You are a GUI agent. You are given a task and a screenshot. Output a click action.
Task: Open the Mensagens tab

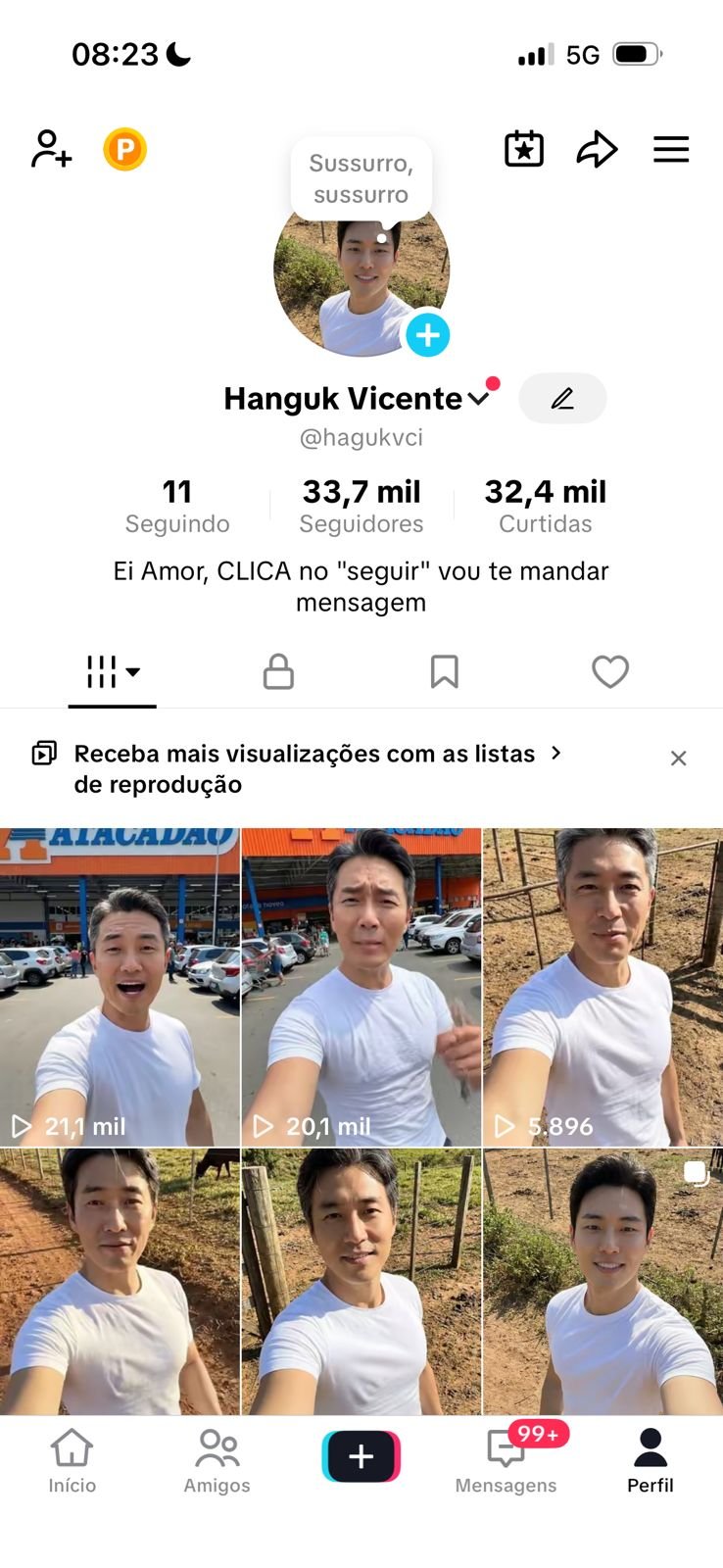(x=506, y=1460)
